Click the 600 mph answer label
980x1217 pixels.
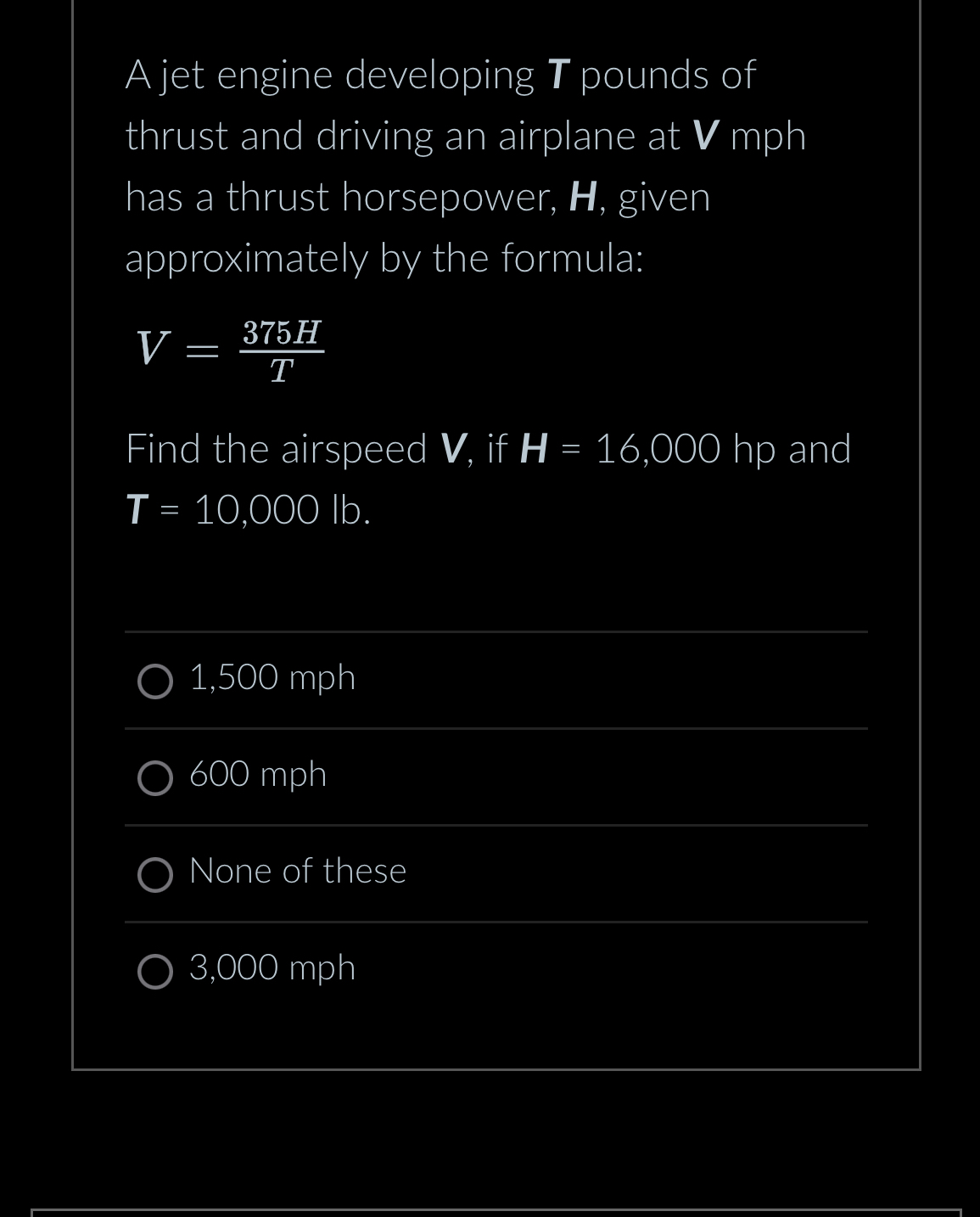[x=256, y=774]
